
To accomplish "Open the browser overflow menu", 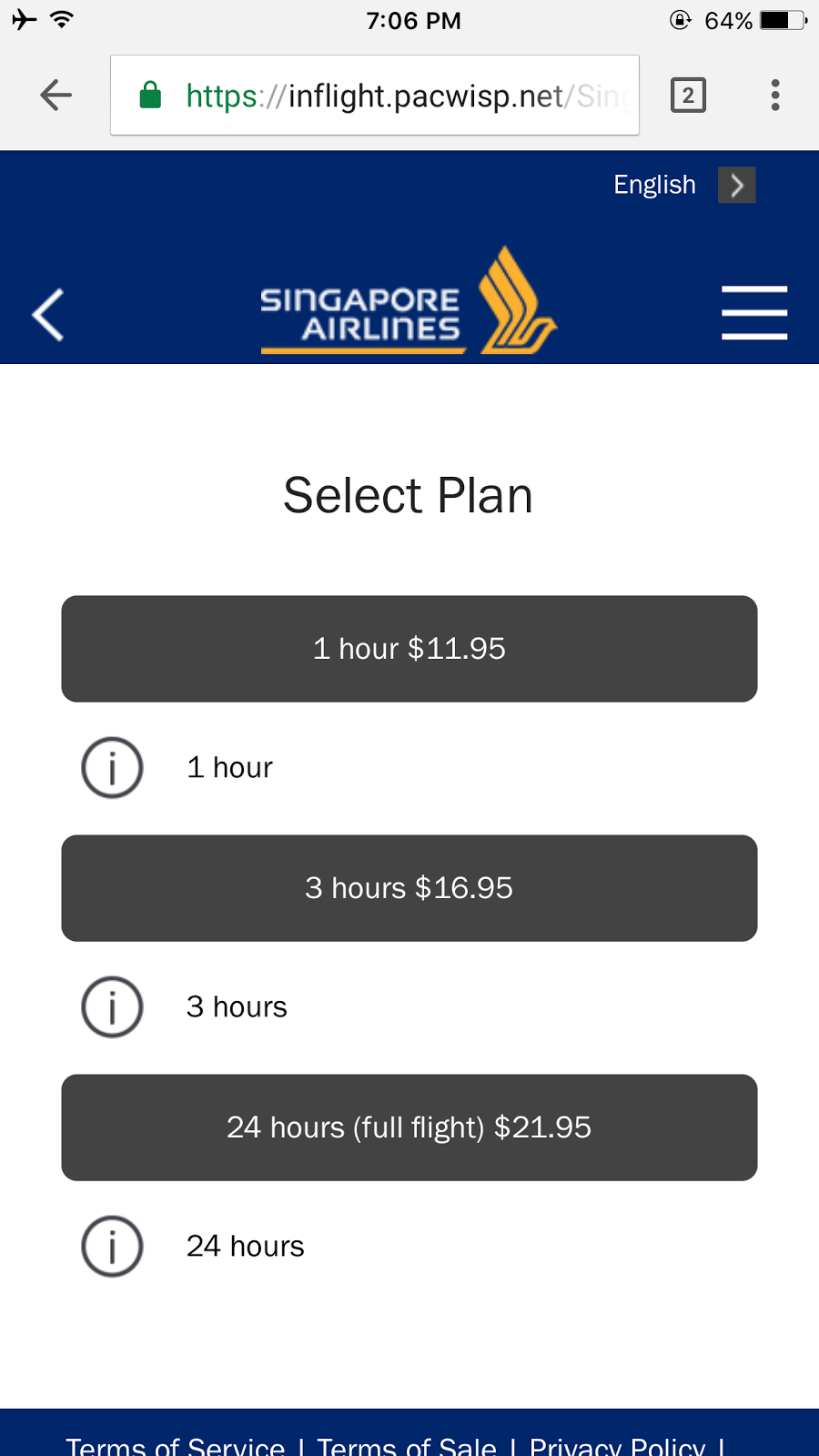I will pos(775,95).
